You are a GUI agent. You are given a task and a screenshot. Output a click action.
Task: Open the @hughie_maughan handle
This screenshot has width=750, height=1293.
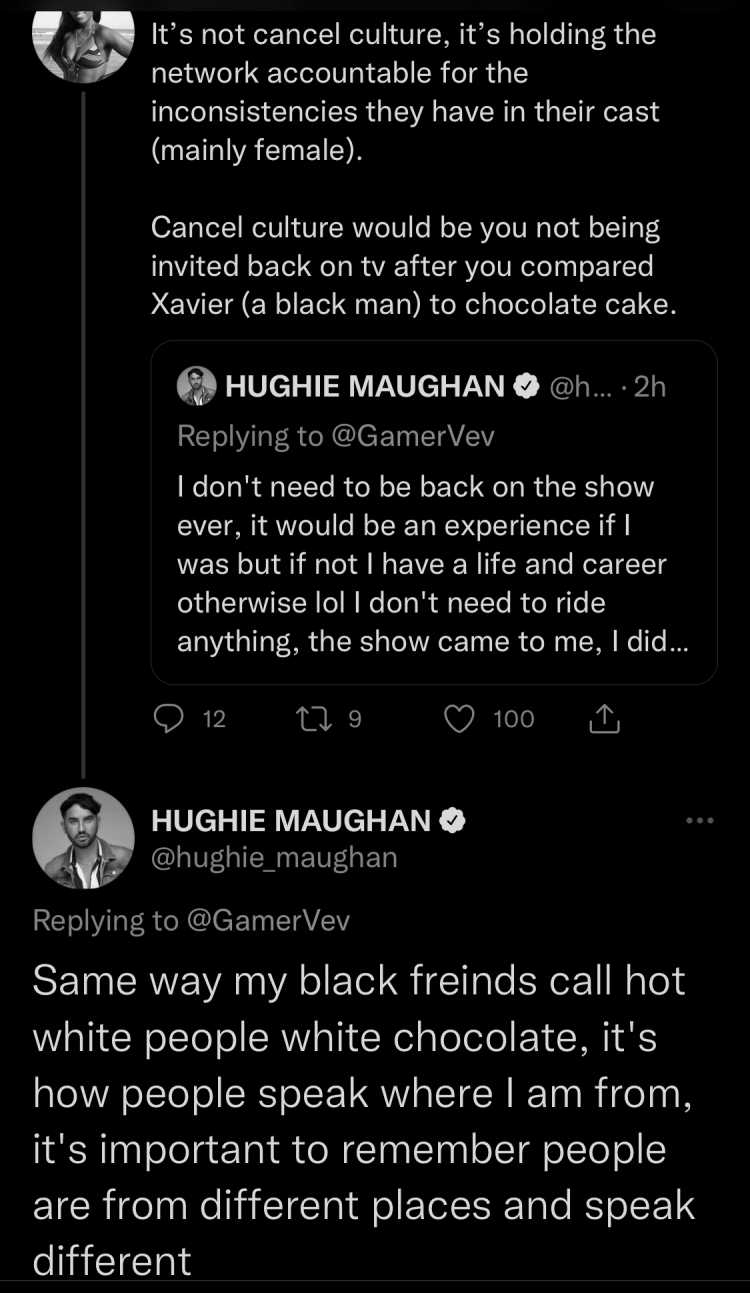coord(274,857)
